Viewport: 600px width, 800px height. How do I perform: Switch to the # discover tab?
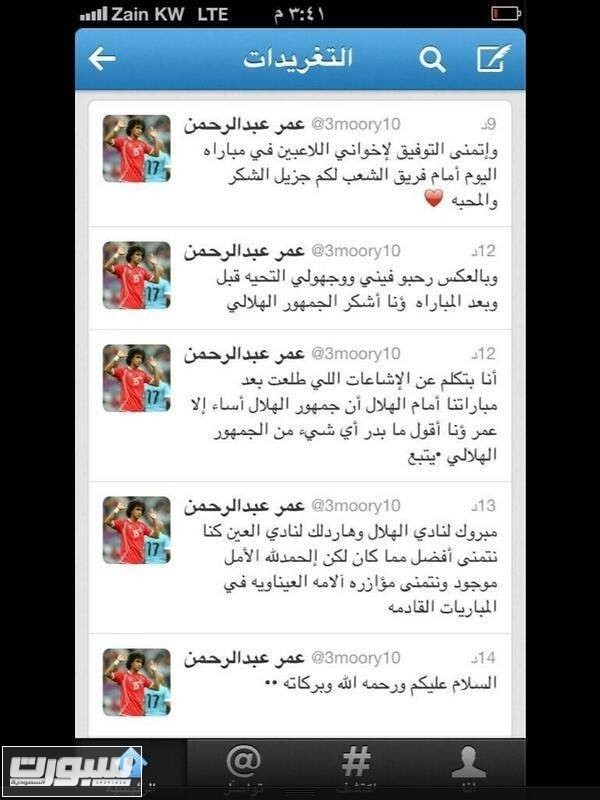(355, 765)
